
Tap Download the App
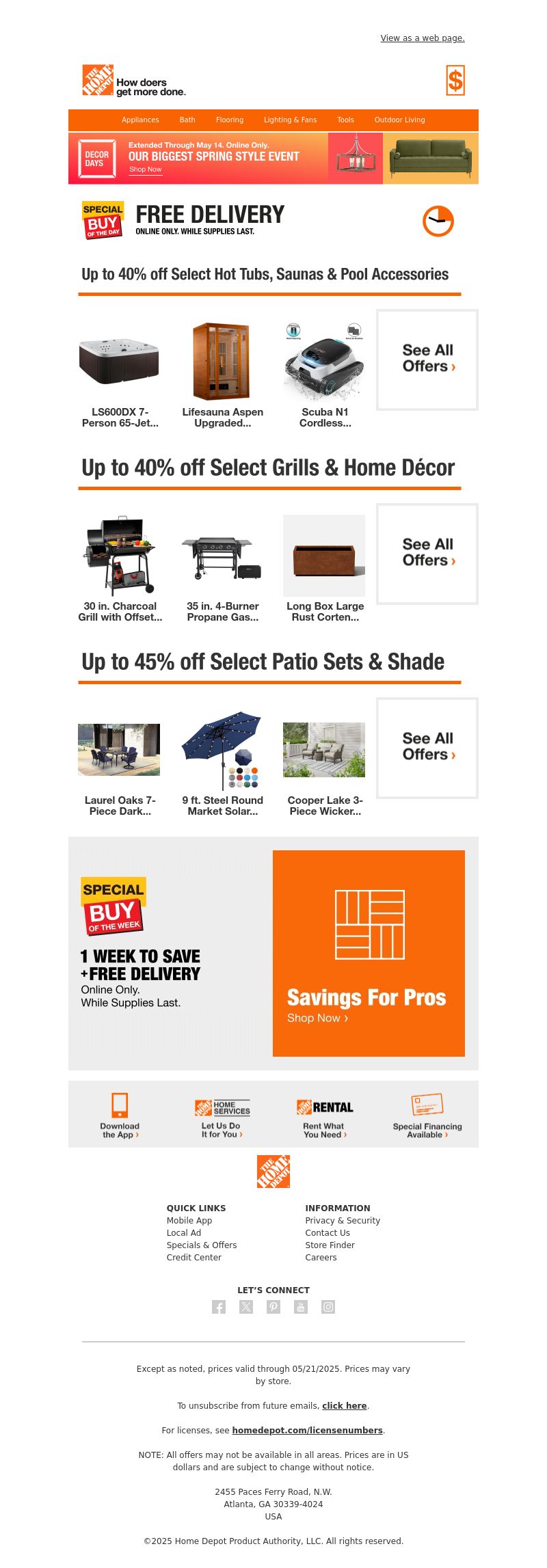(120, 1116)
